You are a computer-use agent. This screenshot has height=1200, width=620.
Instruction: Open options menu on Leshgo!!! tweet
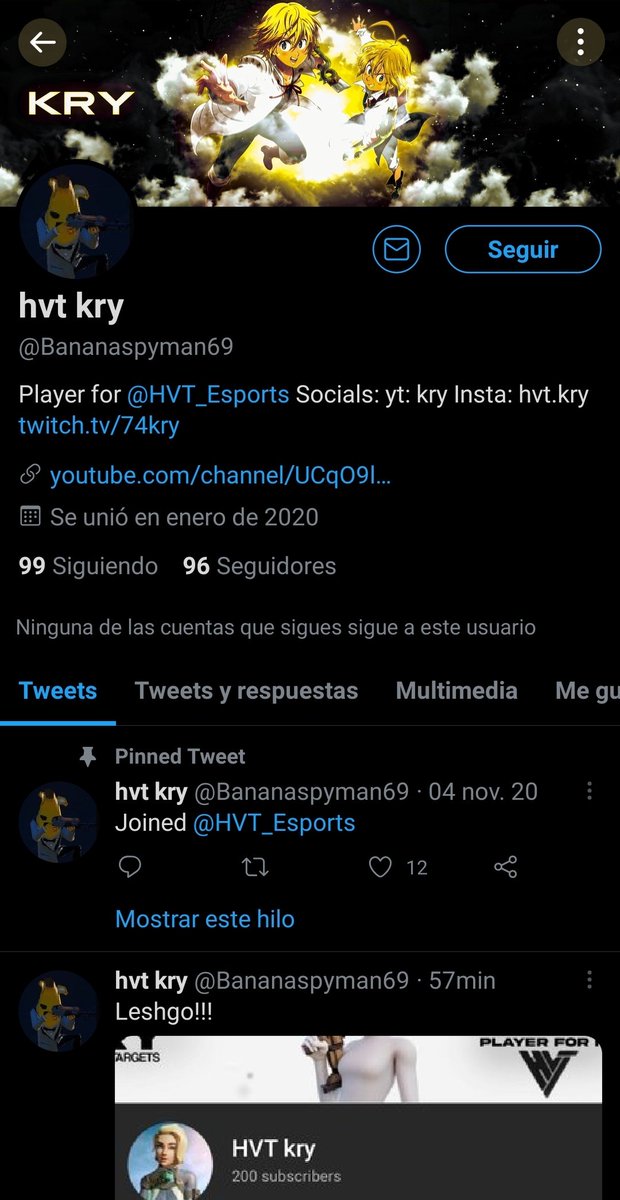(589, 979)
